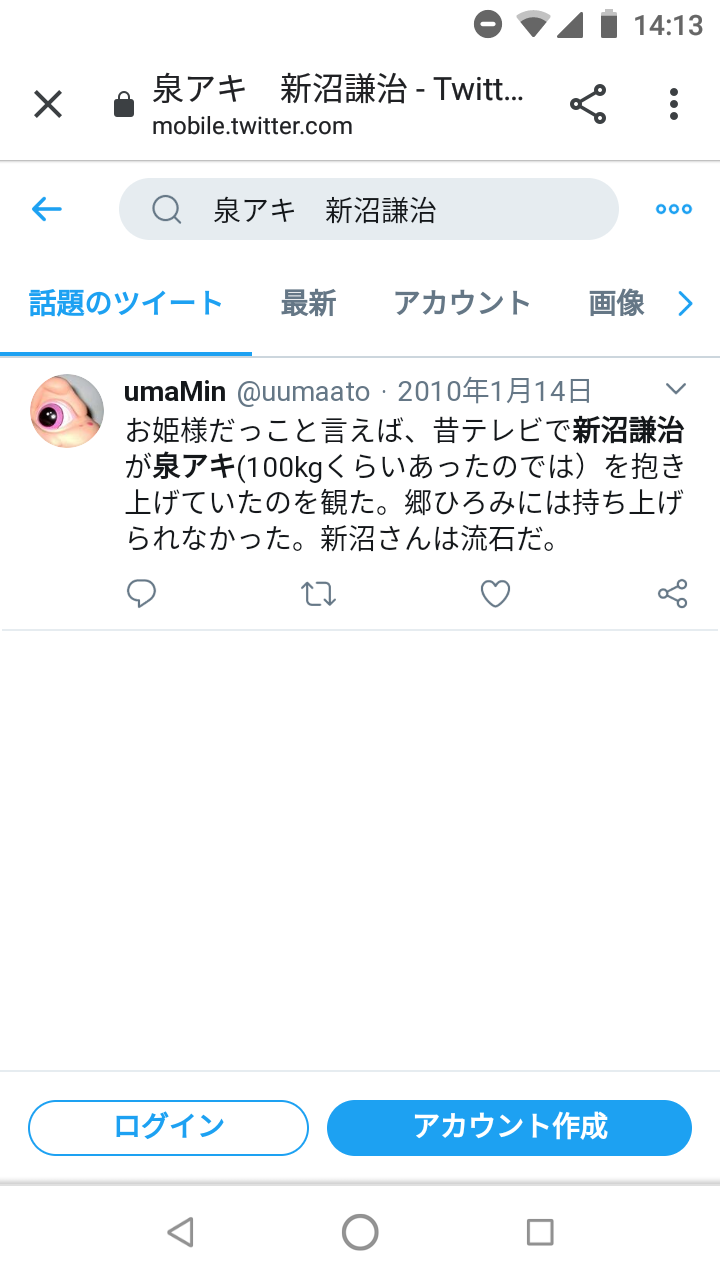Click the back arrow next to search

45,209
